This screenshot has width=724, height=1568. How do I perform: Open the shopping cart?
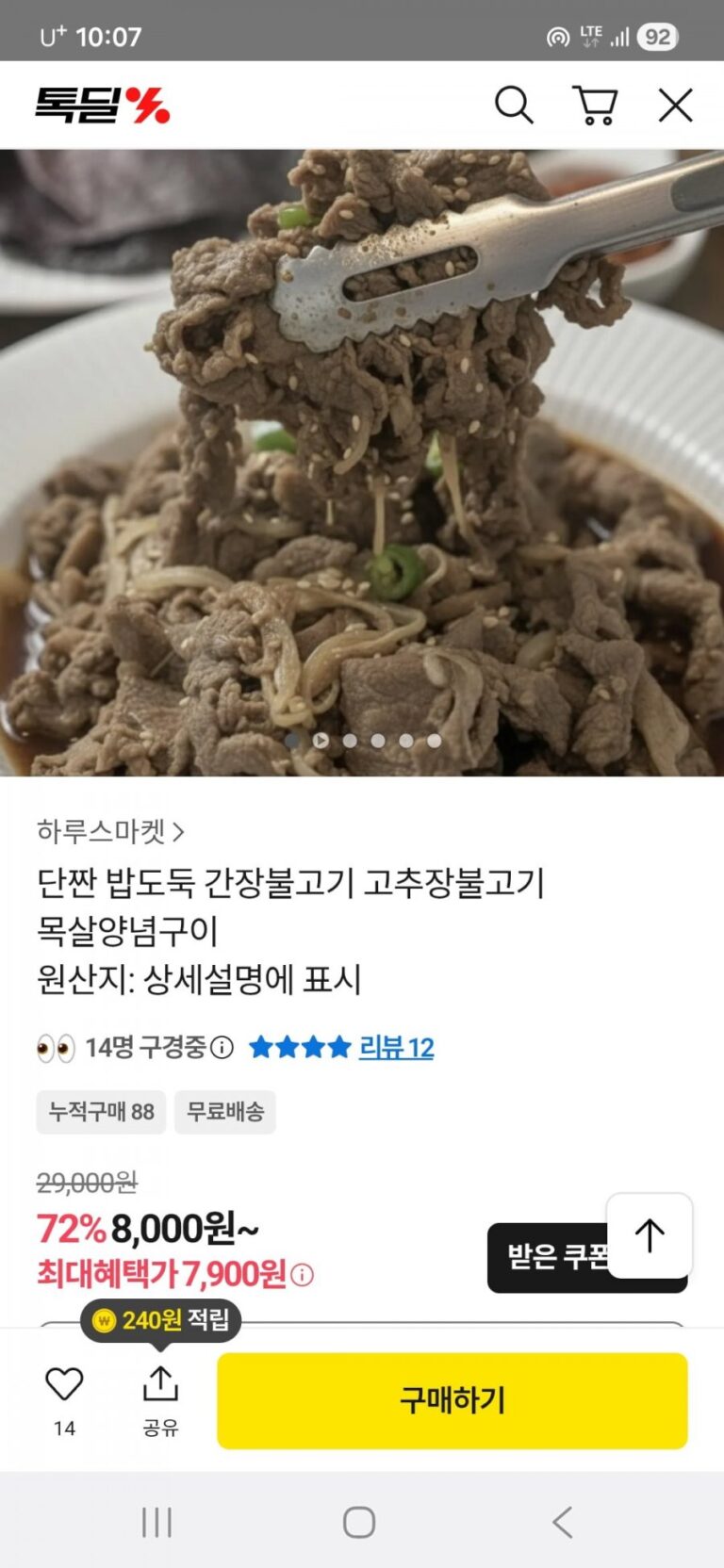tap(595, 105)
